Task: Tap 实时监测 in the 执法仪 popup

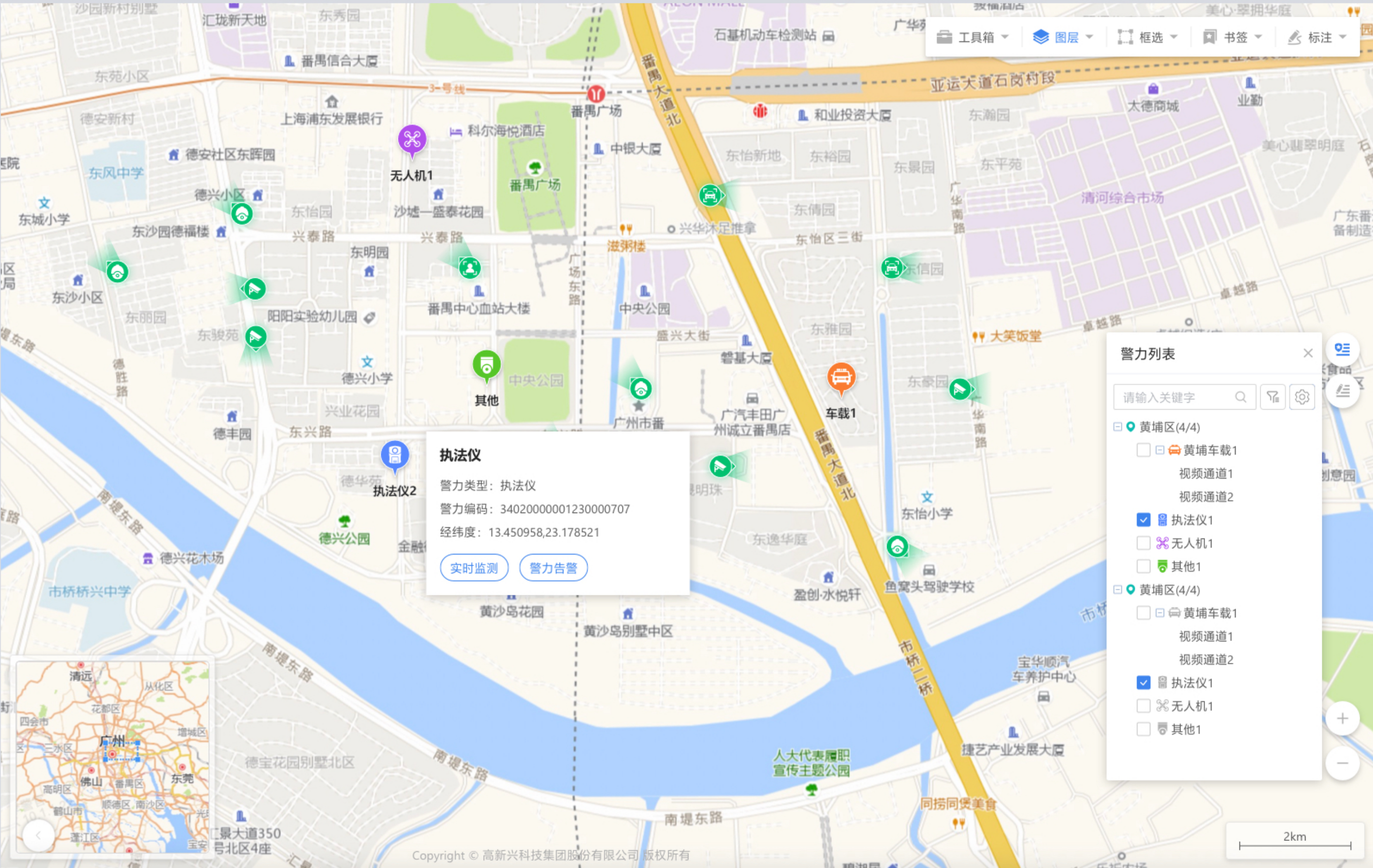Action: 474,568
